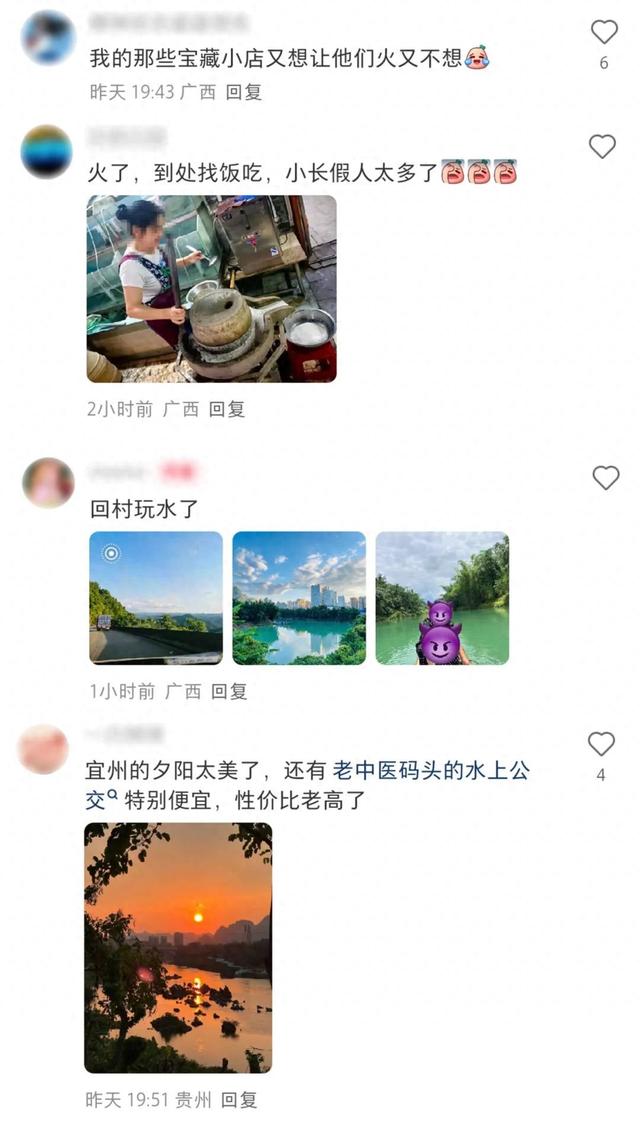Open the green river emoji photo
This screenshot has width=640, height=1124.
tap(442, 598)
